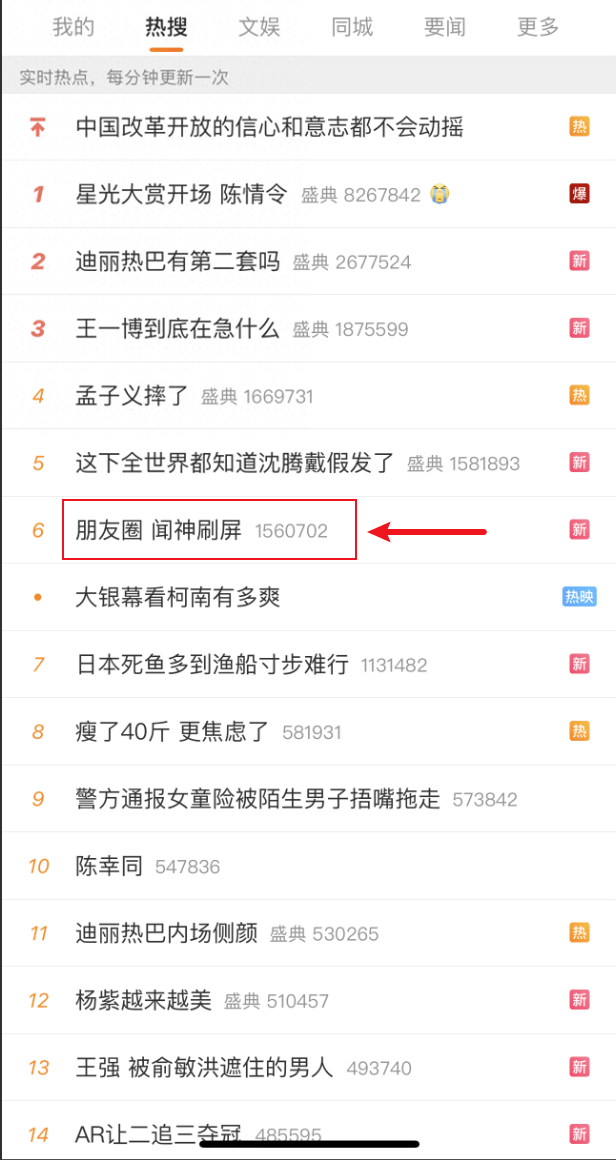Open the 更多 tab
The image size is (616, 1160).
[538, 27]
